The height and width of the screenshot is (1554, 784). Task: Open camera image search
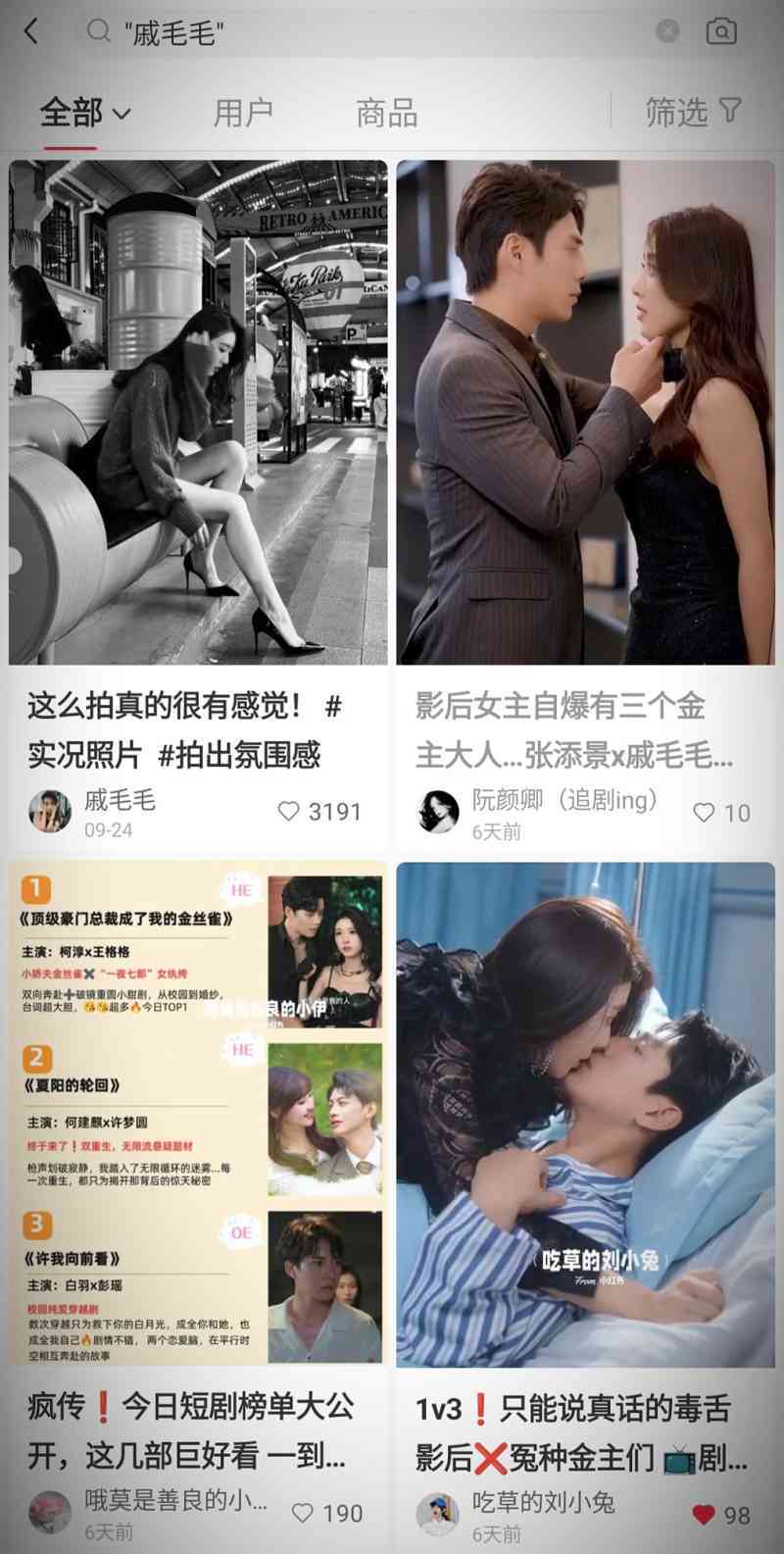pos(721,31)
